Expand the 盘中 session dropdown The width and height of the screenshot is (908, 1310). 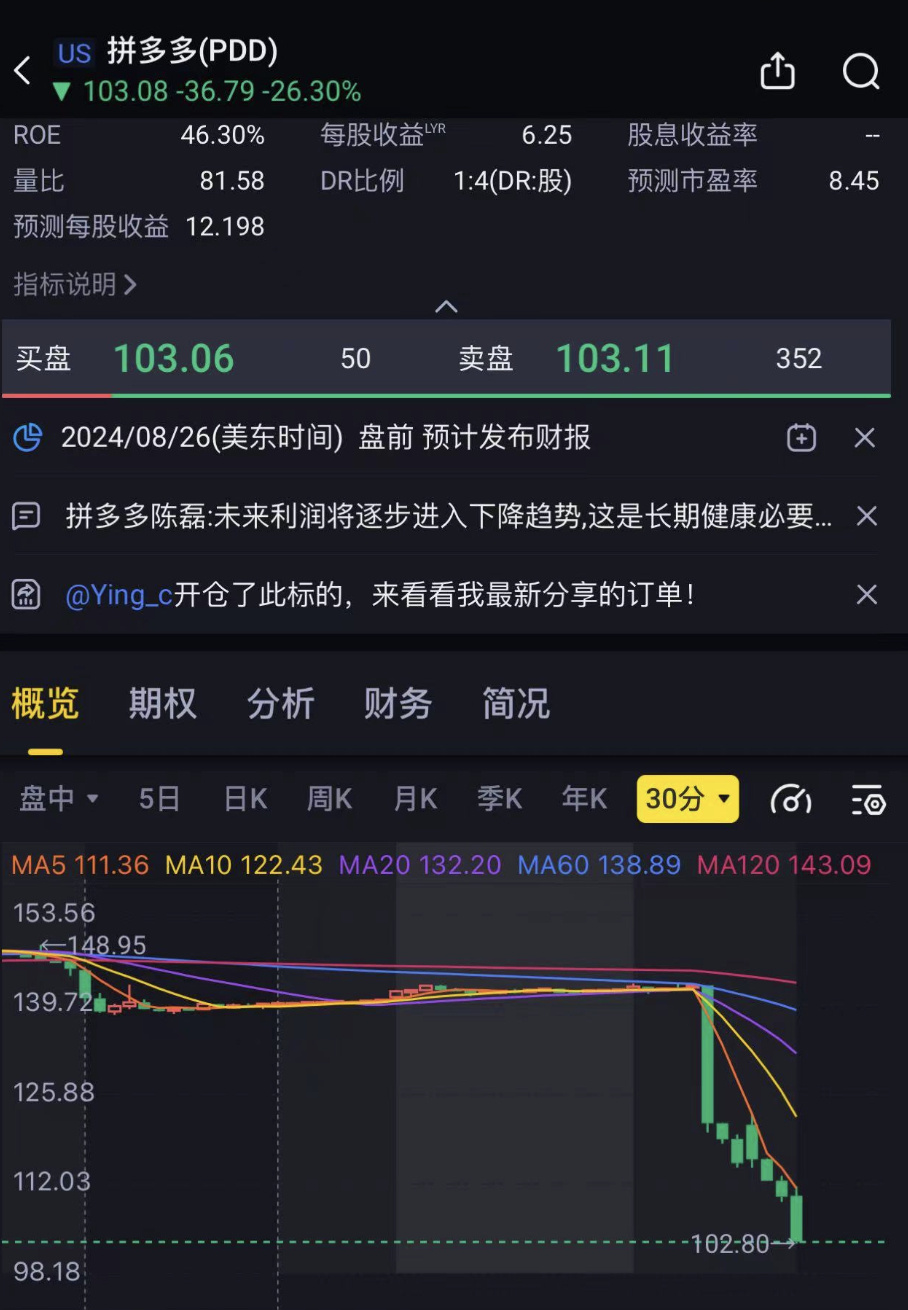pyautogui.click(x=59, y=799)
